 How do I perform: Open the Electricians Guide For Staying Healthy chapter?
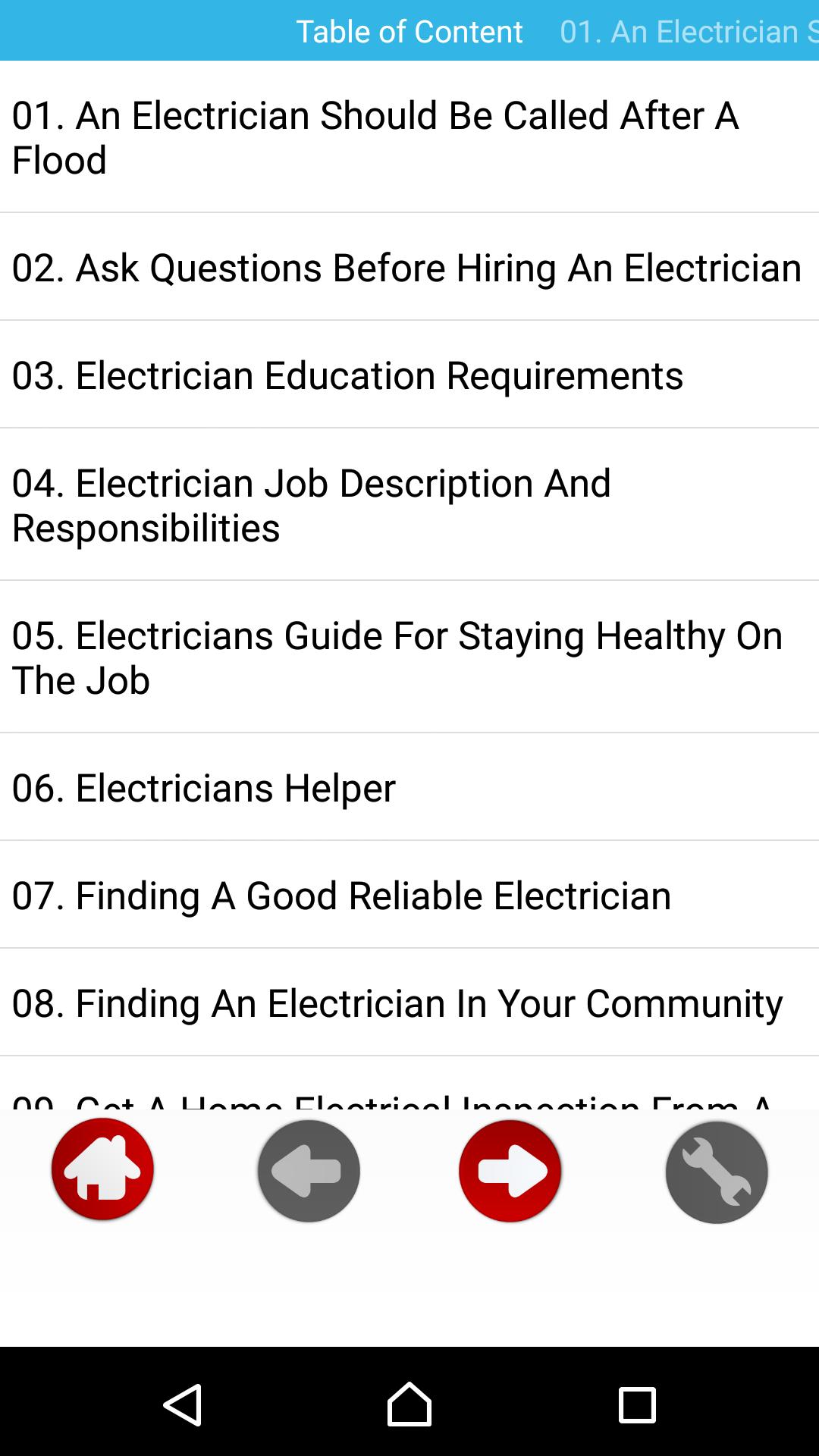(409, 657)
